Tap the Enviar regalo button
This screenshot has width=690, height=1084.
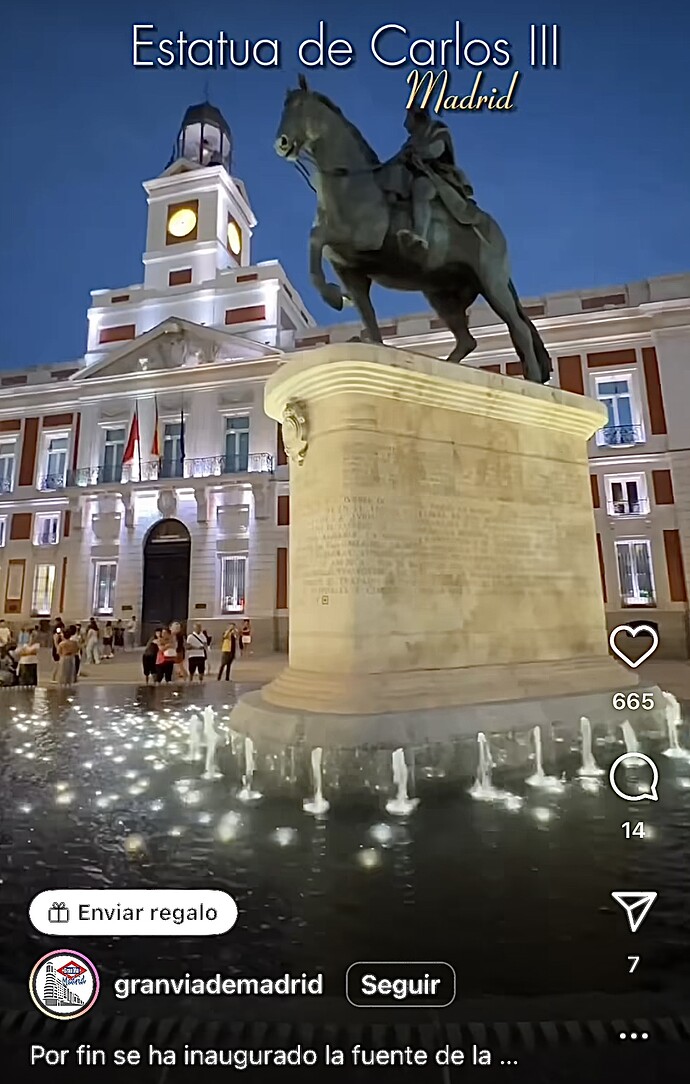[x=133, y=912]
